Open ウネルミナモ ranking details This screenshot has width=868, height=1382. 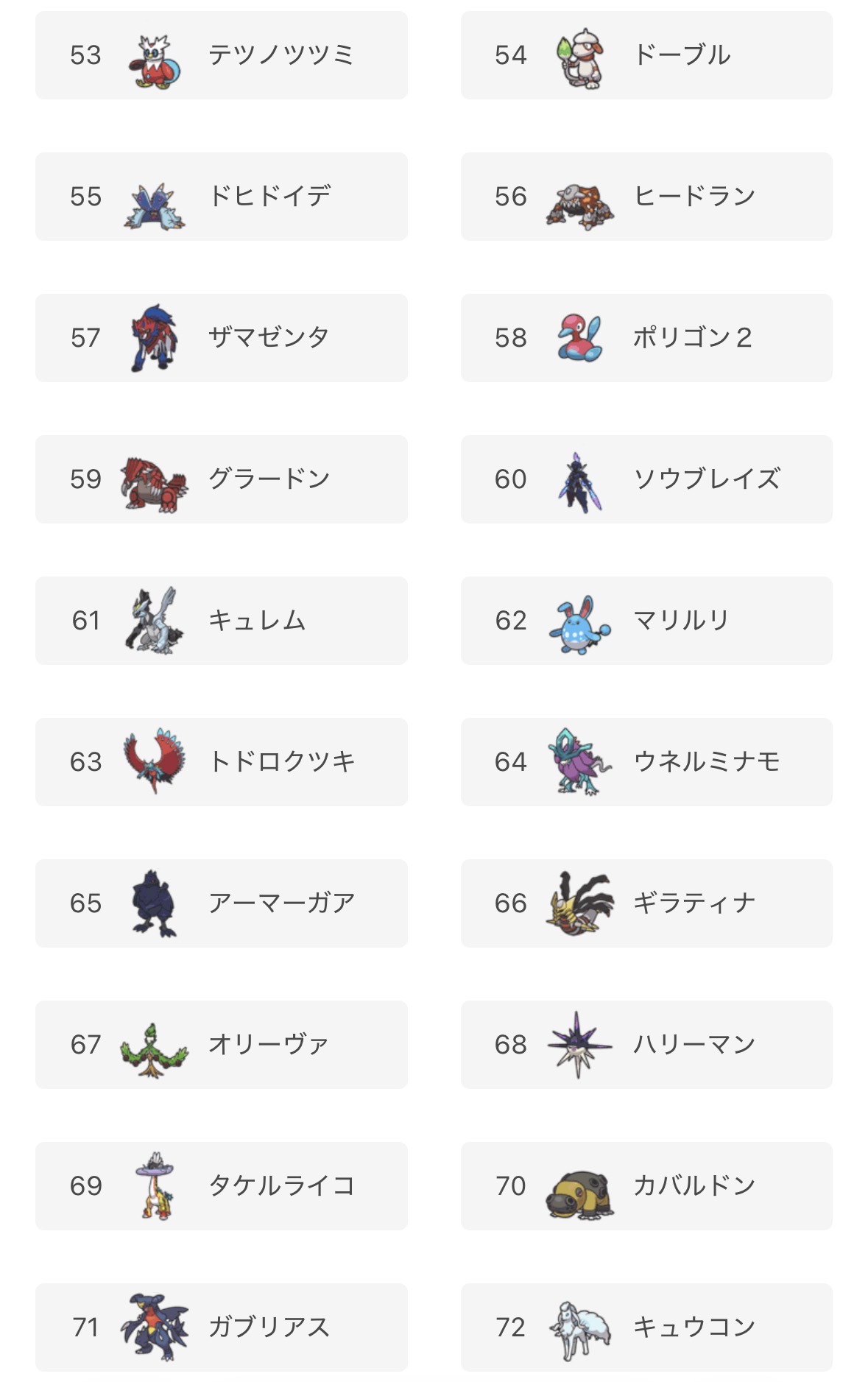click(x=646, y=762)
